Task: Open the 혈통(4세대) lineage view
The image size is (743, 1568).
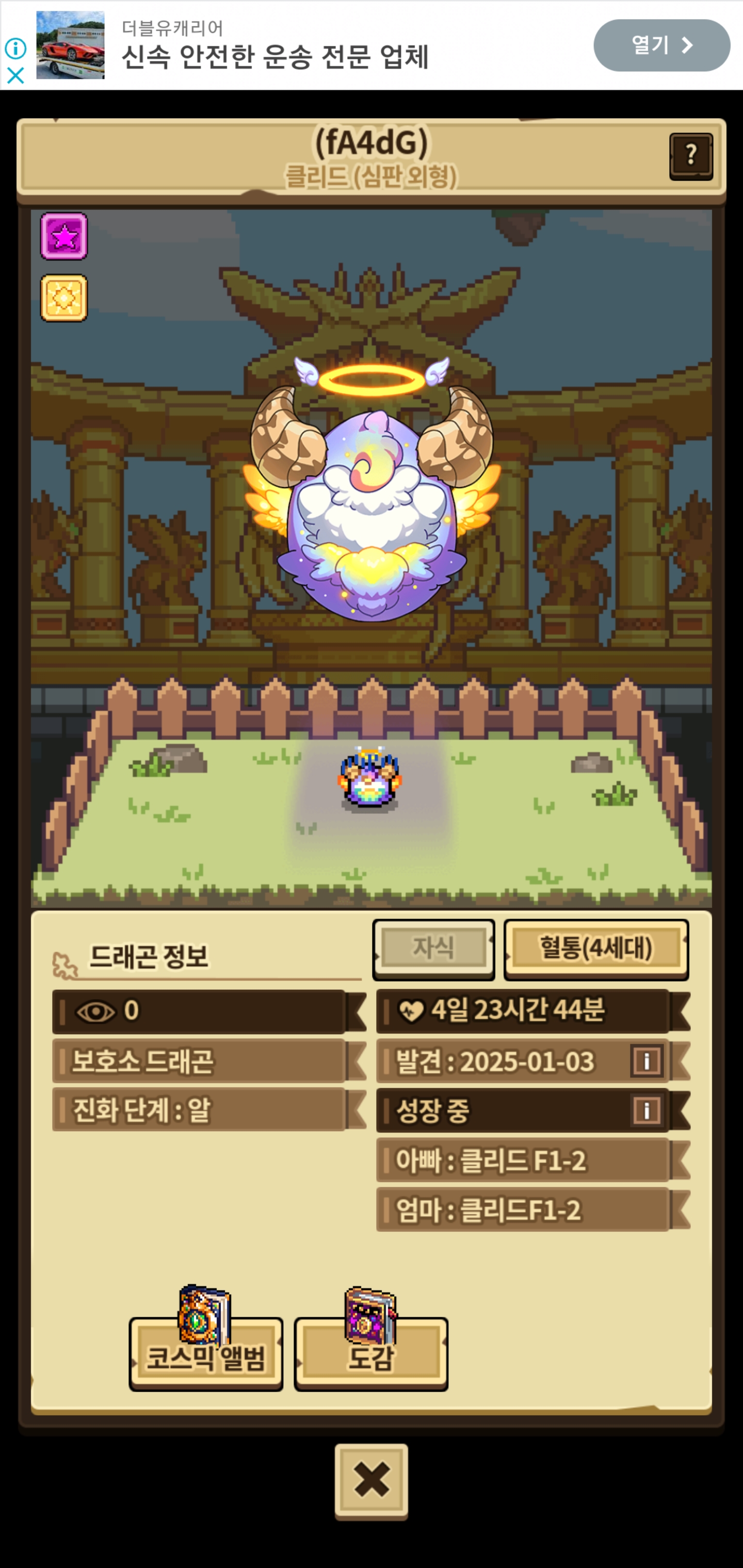Action: click(x=595, y=949)
